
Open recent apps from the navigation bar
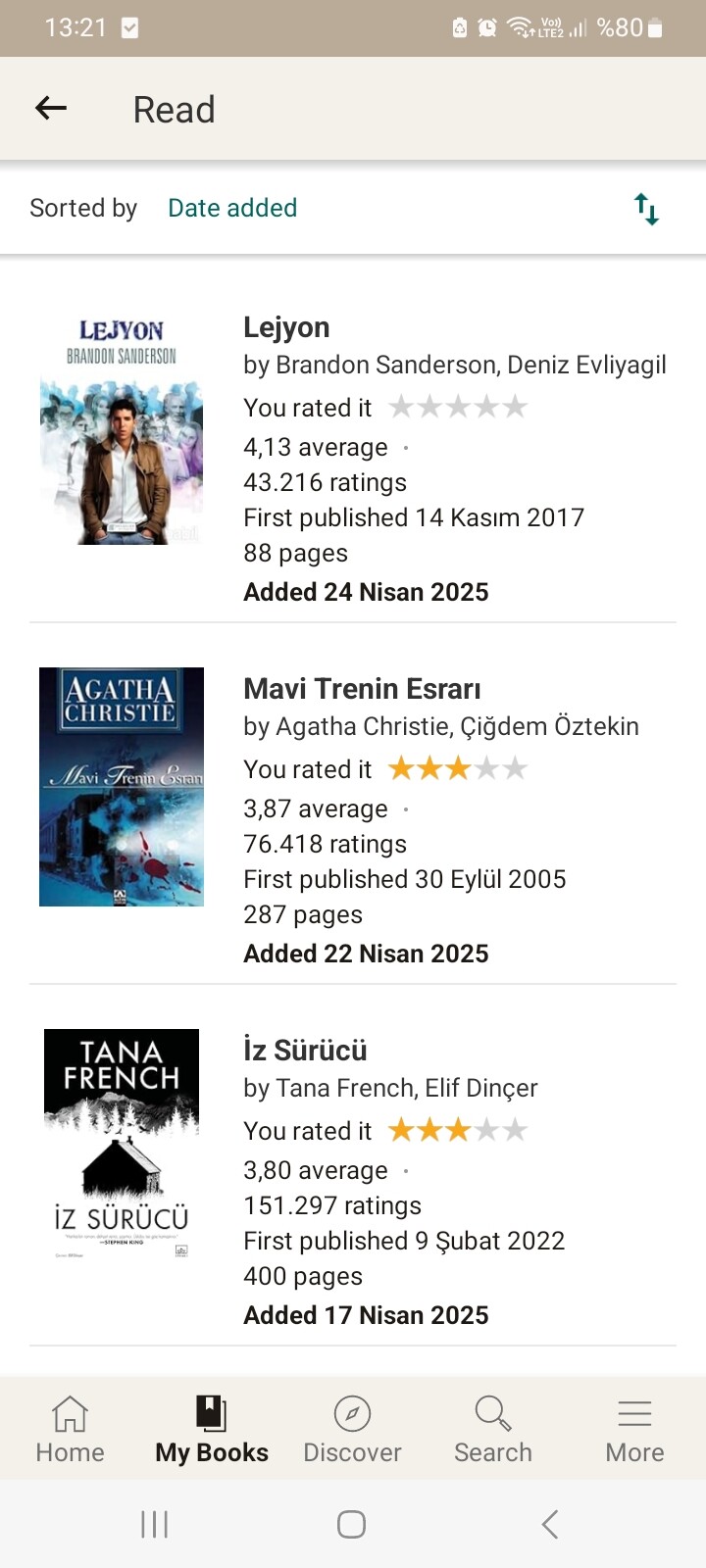[x=155, y=1524]
